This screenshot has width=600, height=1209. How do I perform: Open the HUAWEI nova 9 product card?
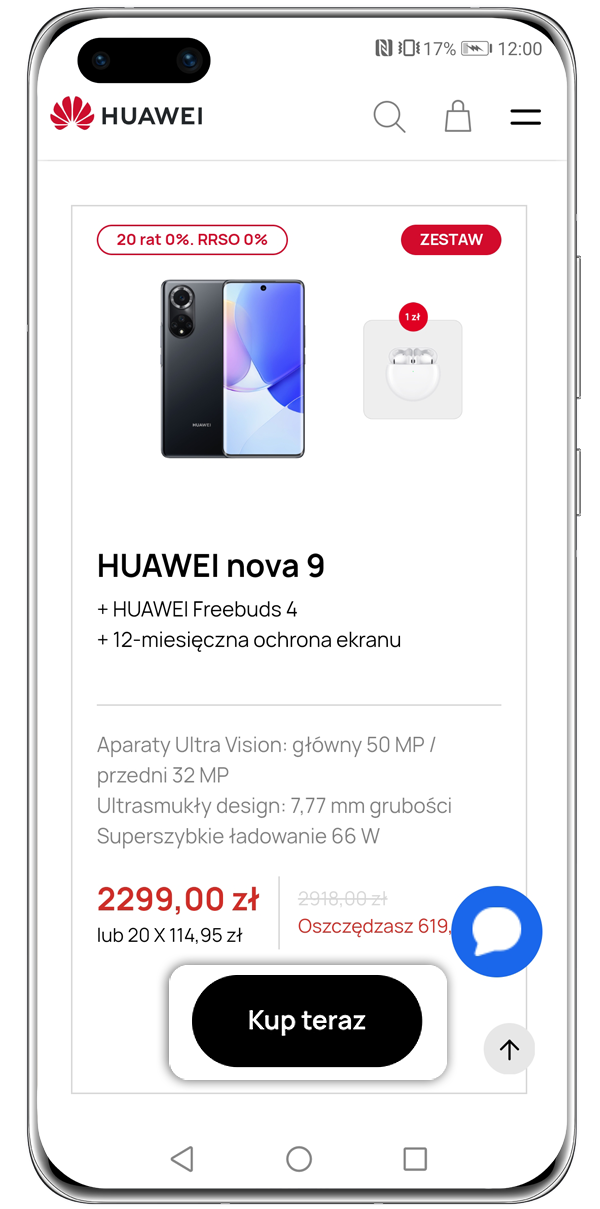(x=210, y=566)
